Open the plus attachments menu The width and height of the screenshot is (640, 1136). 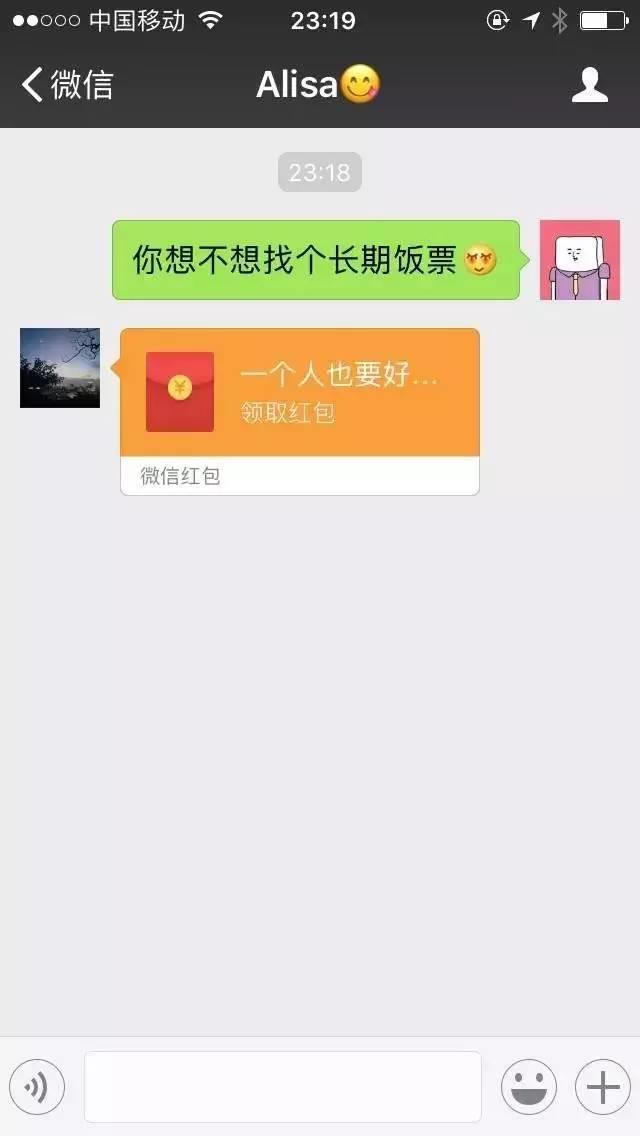602,1087
